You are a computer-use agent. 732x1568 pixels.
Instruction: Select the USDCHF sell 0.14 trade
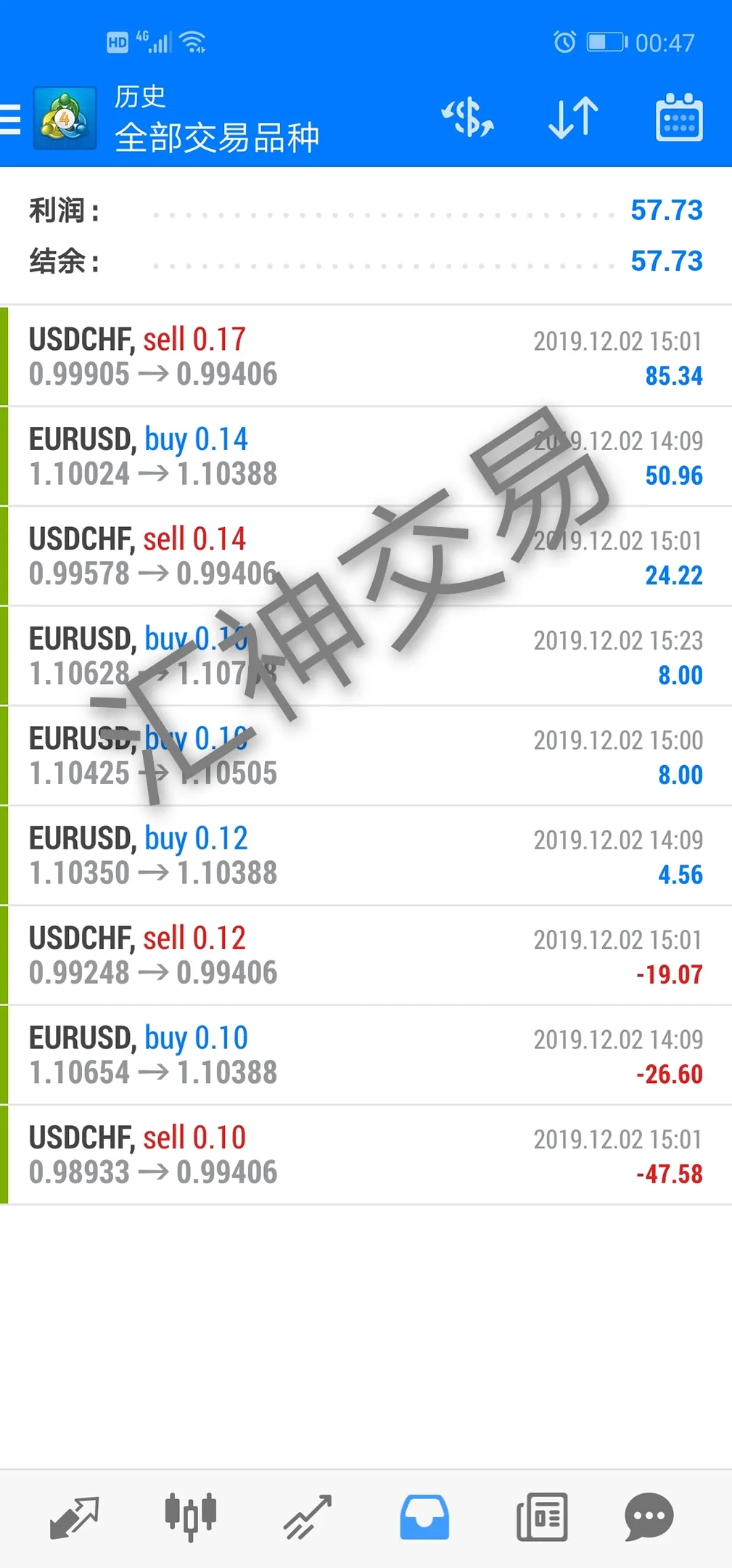(366, 556)
